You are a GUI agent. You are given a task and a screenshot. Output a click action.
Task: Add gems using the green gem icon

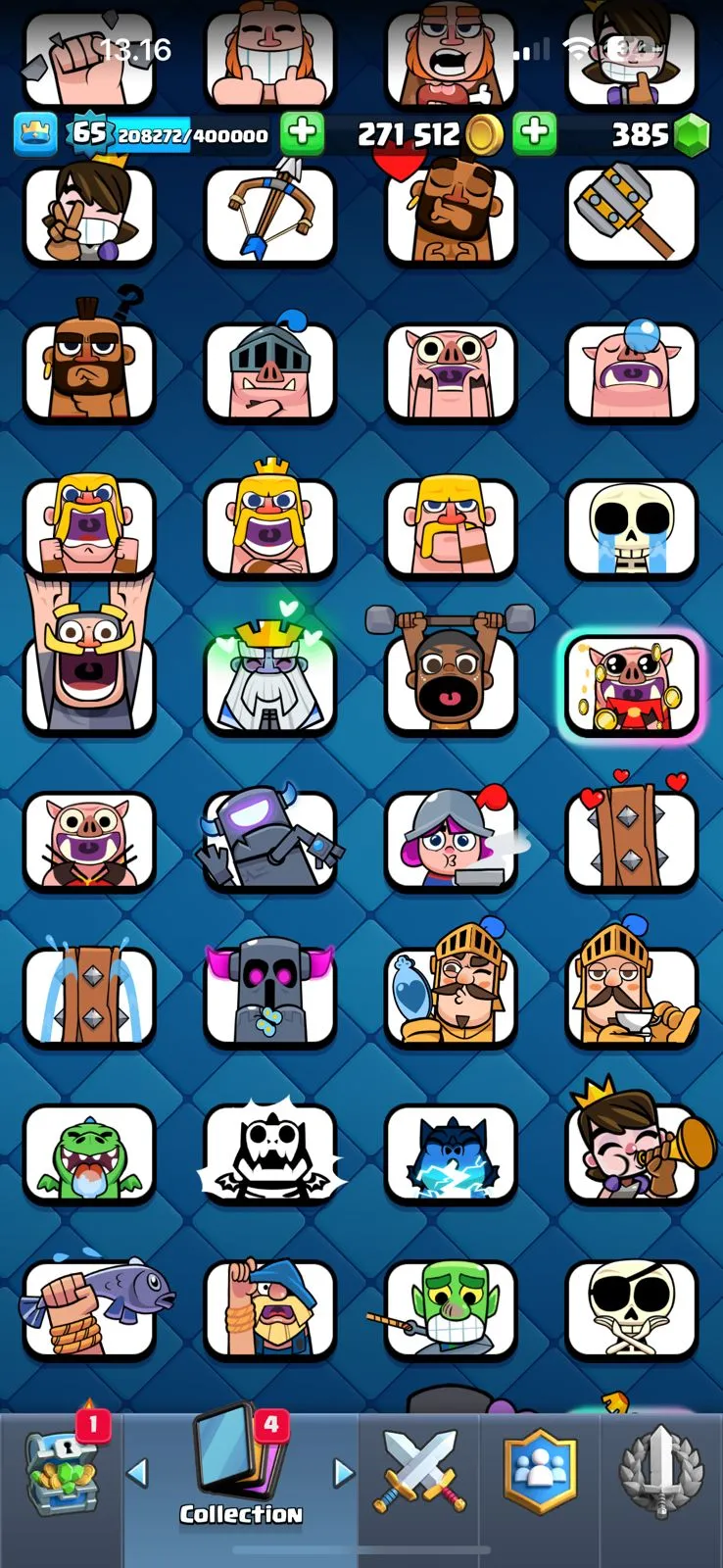693,135
